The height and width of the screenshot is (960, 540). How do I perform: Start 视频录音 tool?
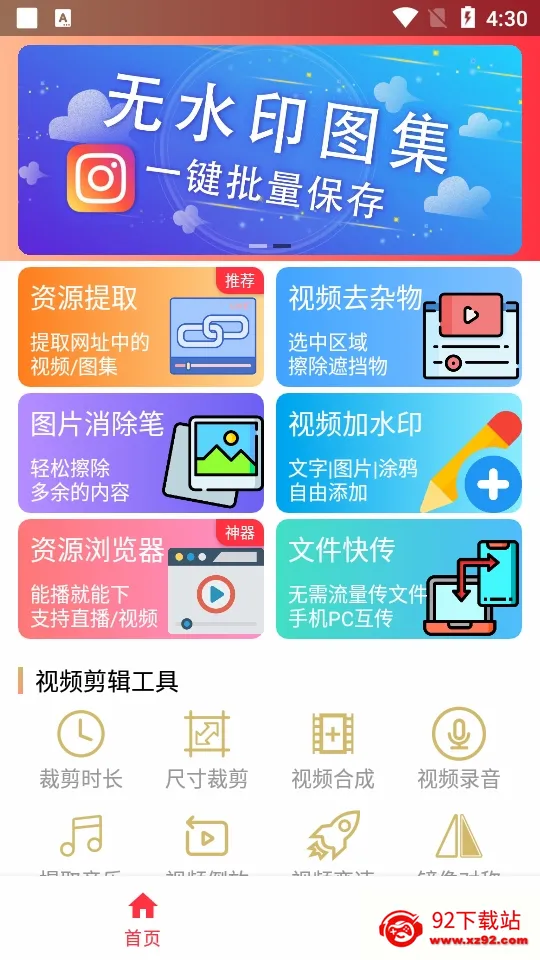[459, 749]
